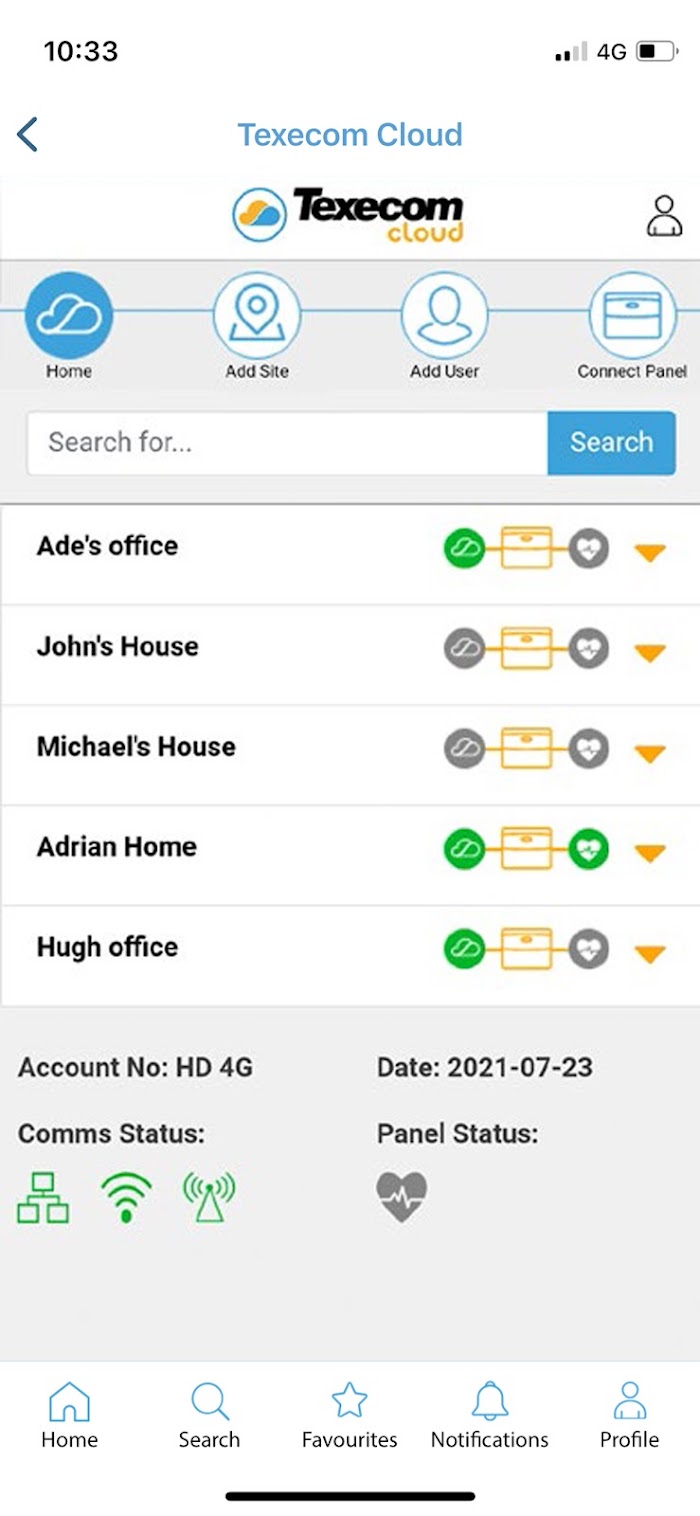The width and height of the screenshot is (700, 1516).
Task: Open the Notifications tab
Action: (490, 1415)
